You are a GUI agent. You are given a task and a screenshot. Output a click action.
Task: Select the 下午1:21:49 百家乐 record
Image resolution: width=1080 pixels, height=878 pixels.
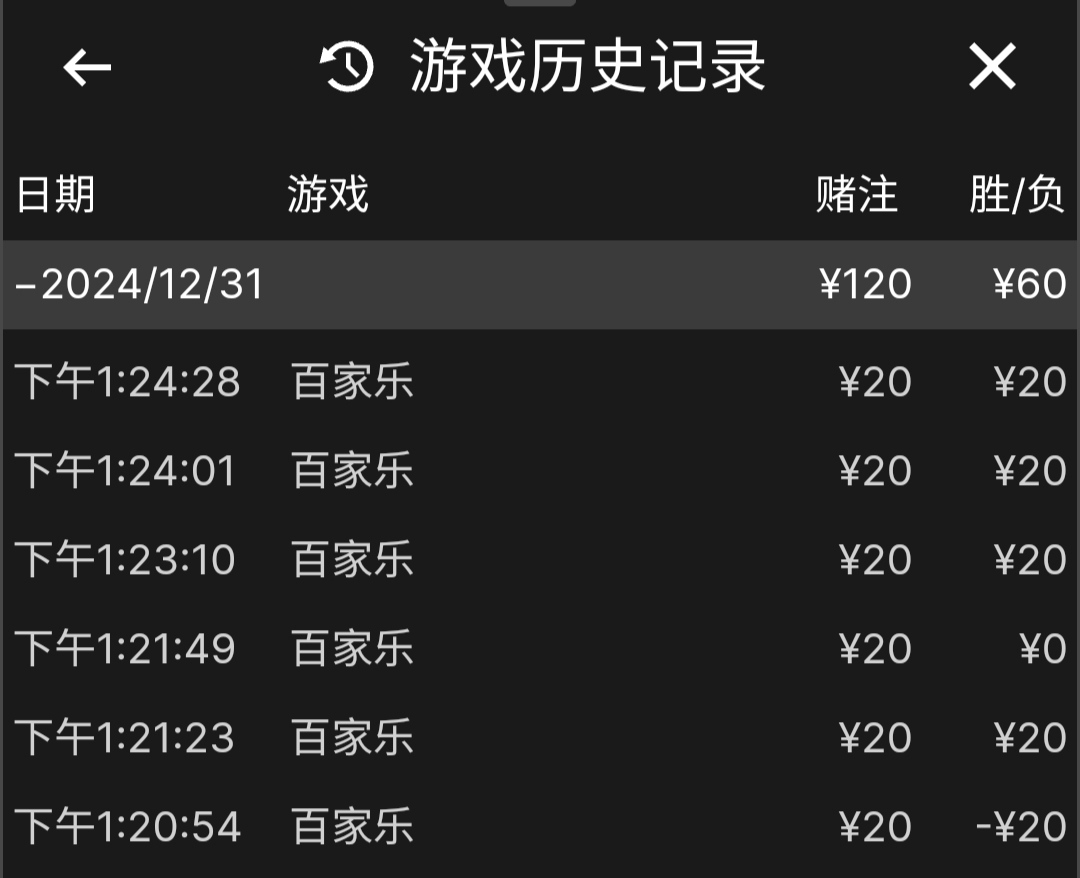tap(540, 649)
